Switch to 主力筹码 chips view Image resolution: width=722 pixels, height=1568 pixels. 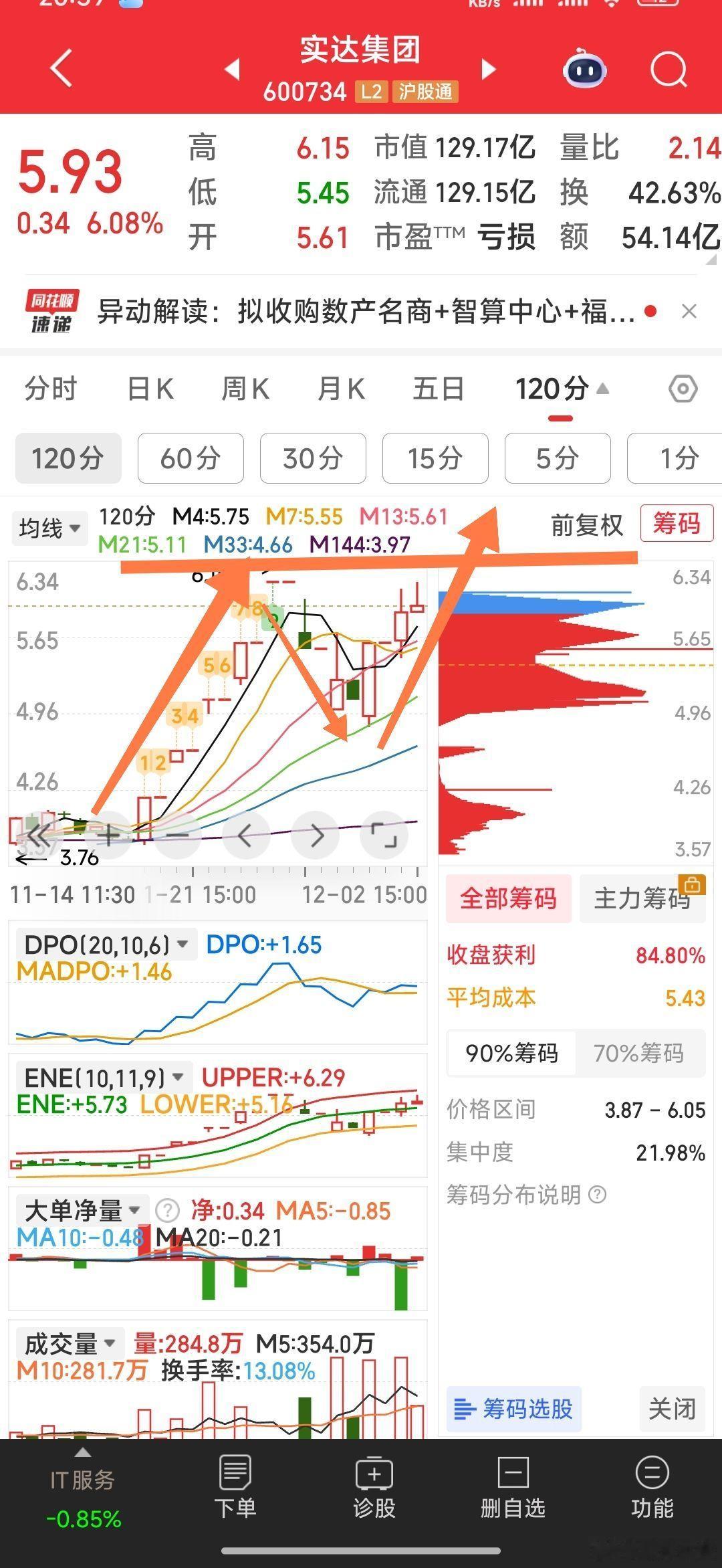tap(642, 900)
